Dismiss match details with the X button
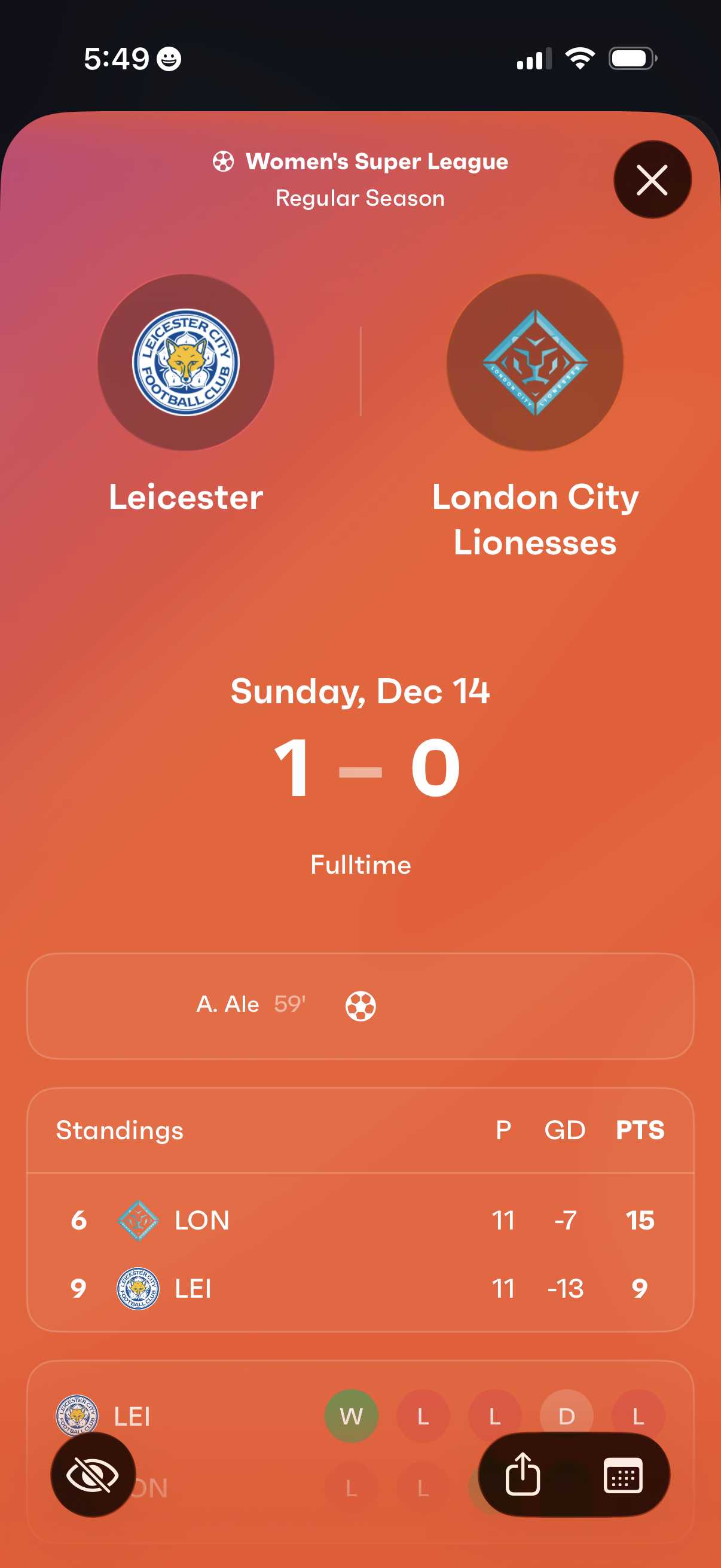The image size is (721, 1568). (x=652, y=179)
